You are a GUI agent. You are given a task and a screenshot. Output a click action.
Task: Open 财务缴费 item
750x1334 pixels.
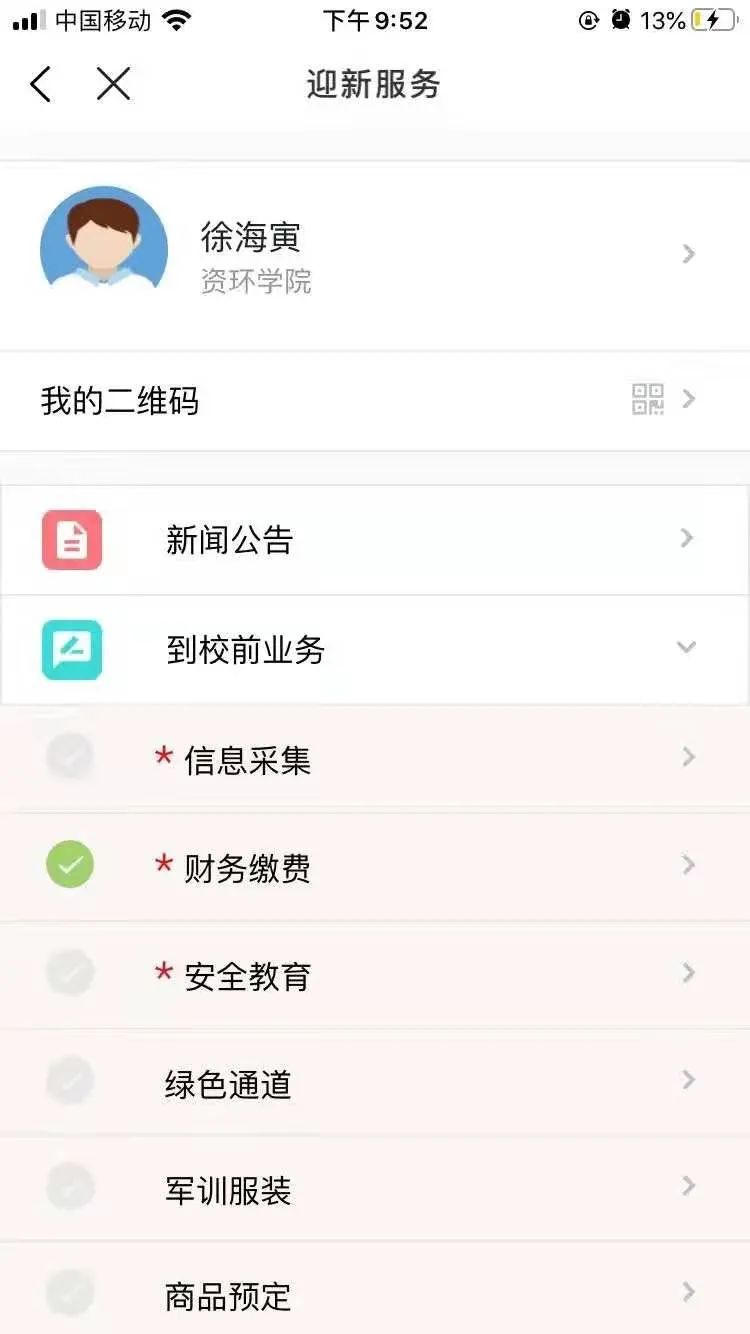pyautogui.click(x=375, y=867)
